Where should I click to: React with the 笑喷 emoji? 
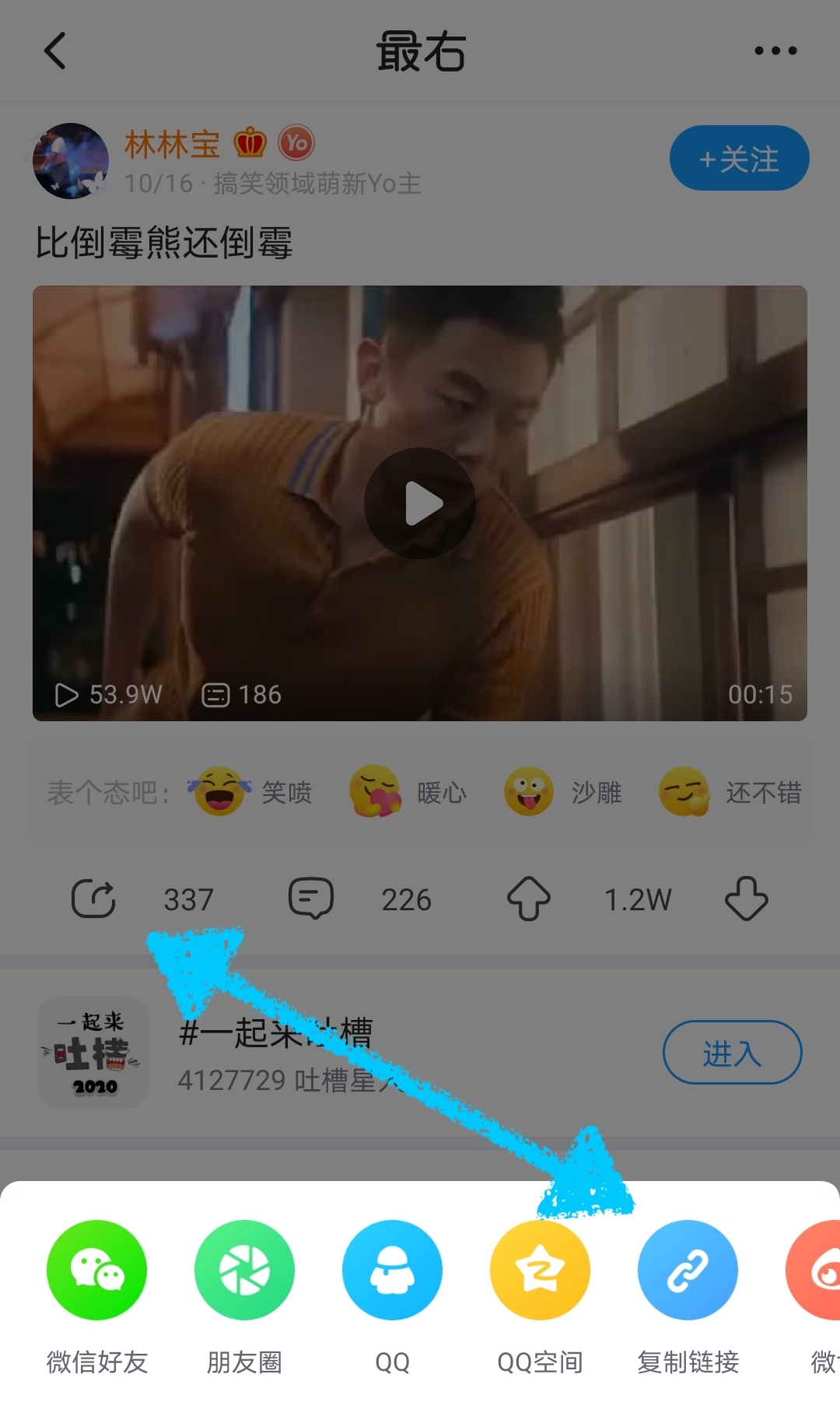tap(220, 791)
